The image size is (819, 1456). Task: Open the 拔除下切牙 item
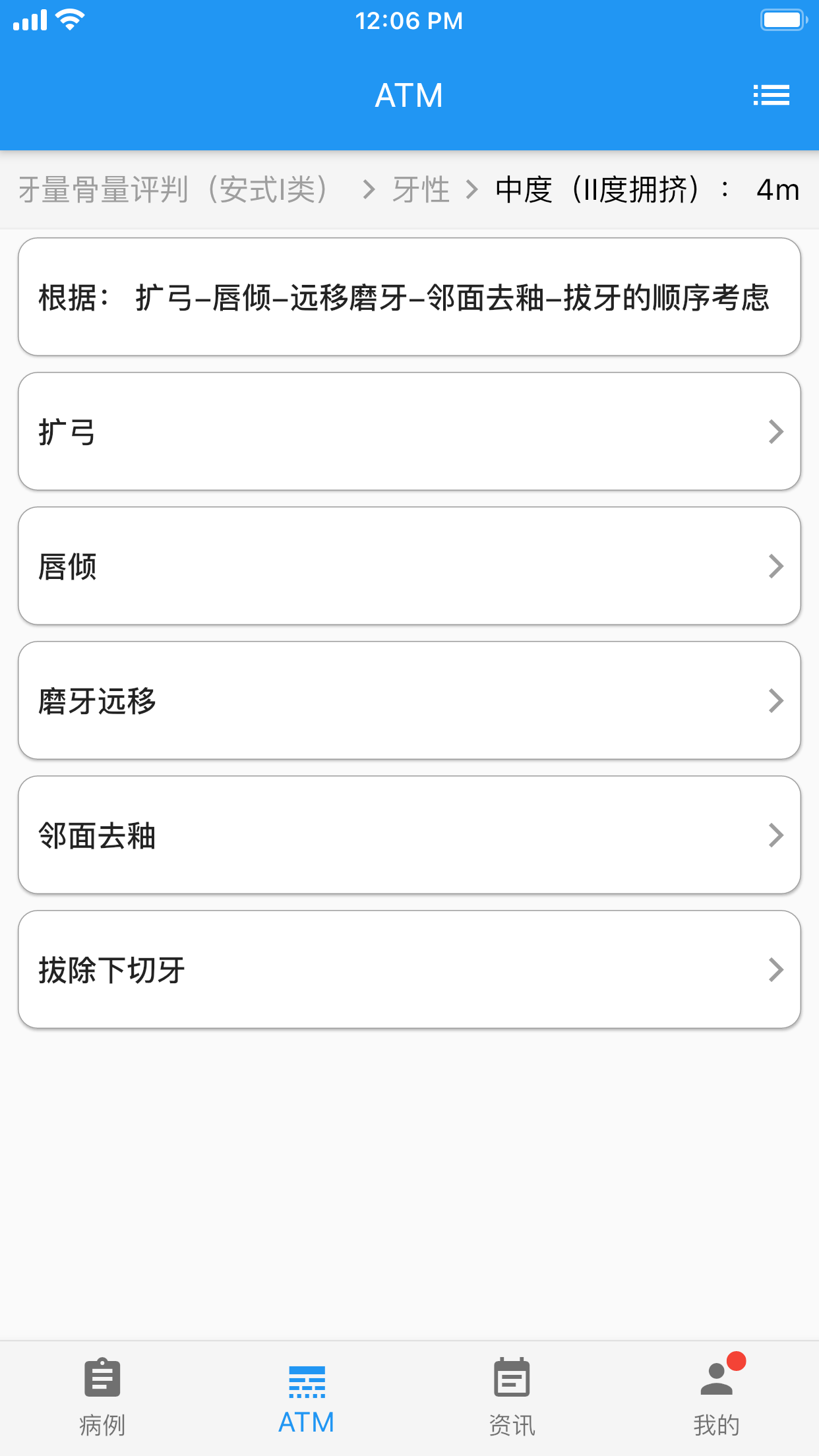(409, 969)
